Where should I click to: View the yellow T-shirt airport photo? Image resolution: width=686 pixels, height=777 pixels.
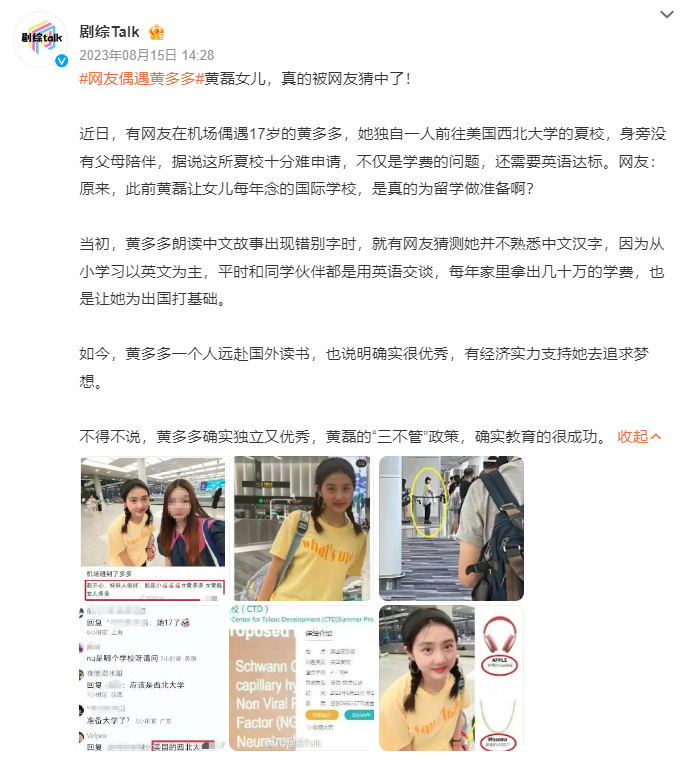301,527
